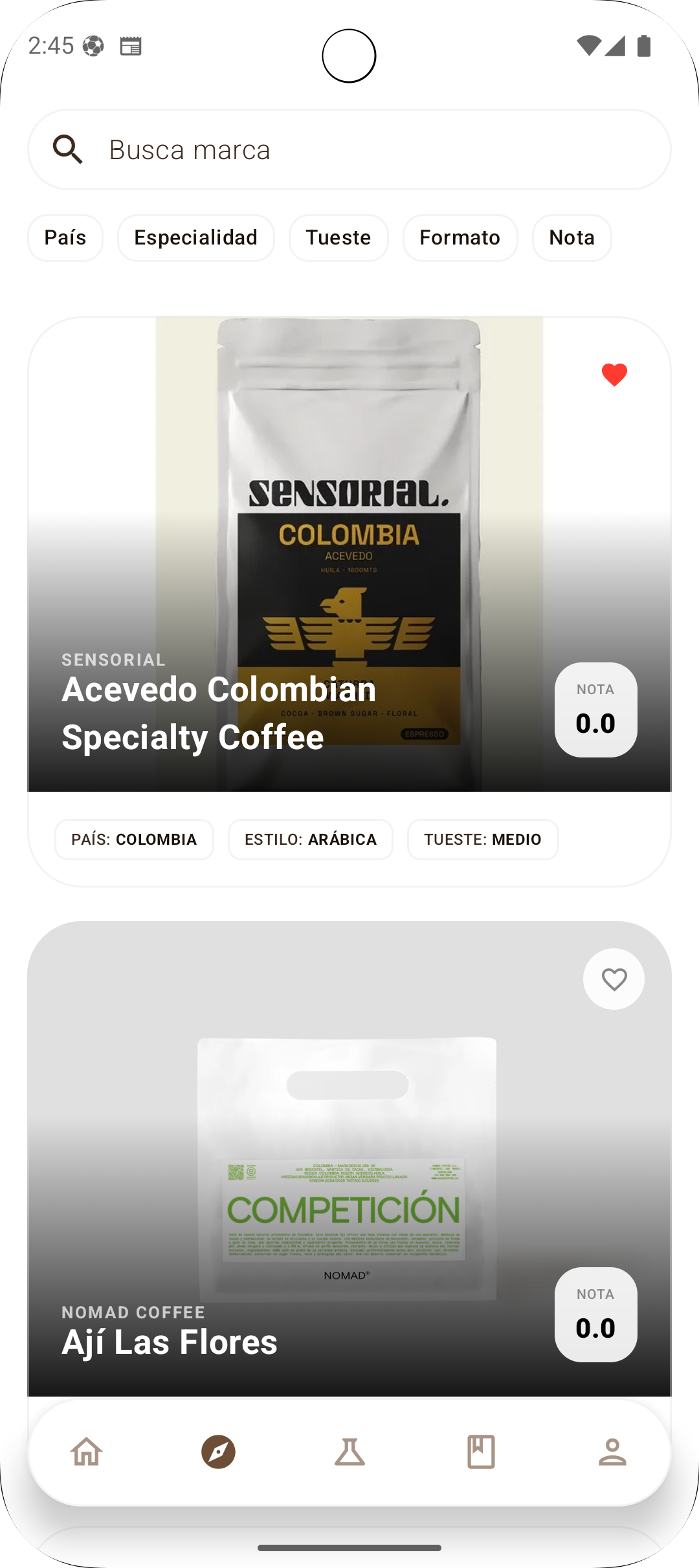Favorite the Ají Las Flores coffee
The image size is (699, 1568).
(614, 979)
